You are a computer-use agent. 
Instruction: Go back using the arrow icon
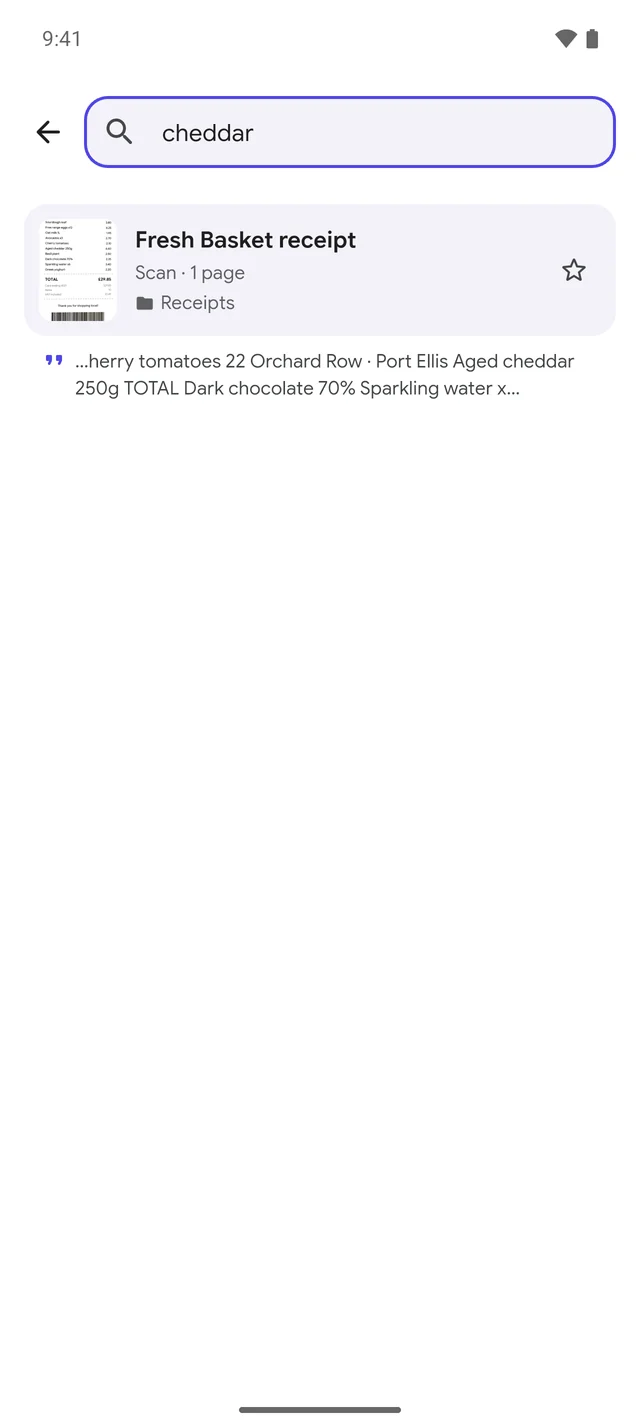click(48, 132)
